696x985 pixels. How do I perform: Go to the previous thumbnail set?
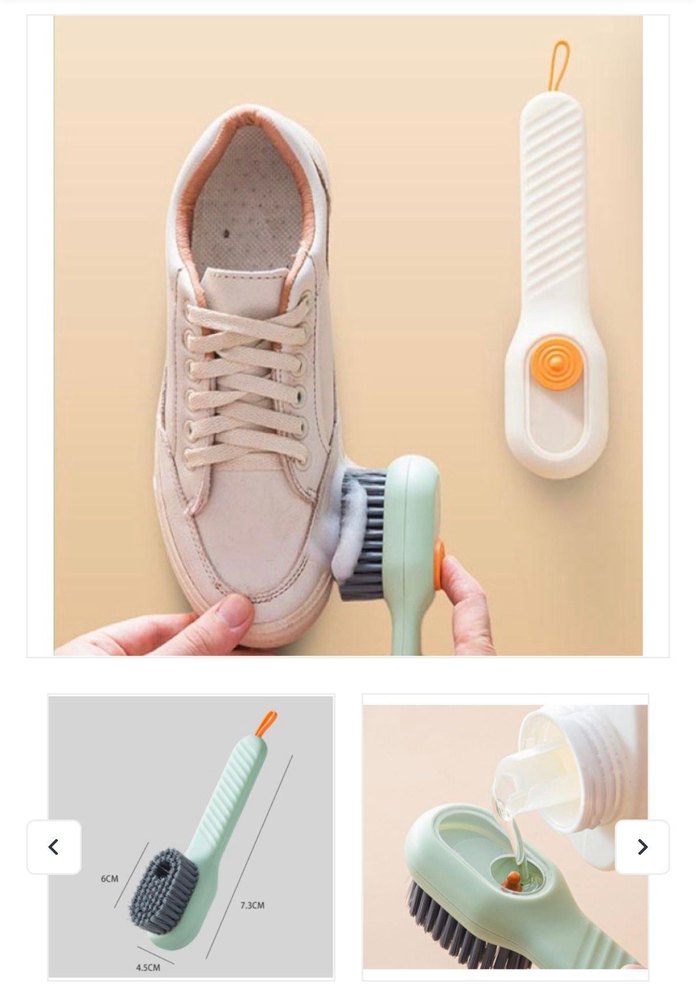(53, 847)
